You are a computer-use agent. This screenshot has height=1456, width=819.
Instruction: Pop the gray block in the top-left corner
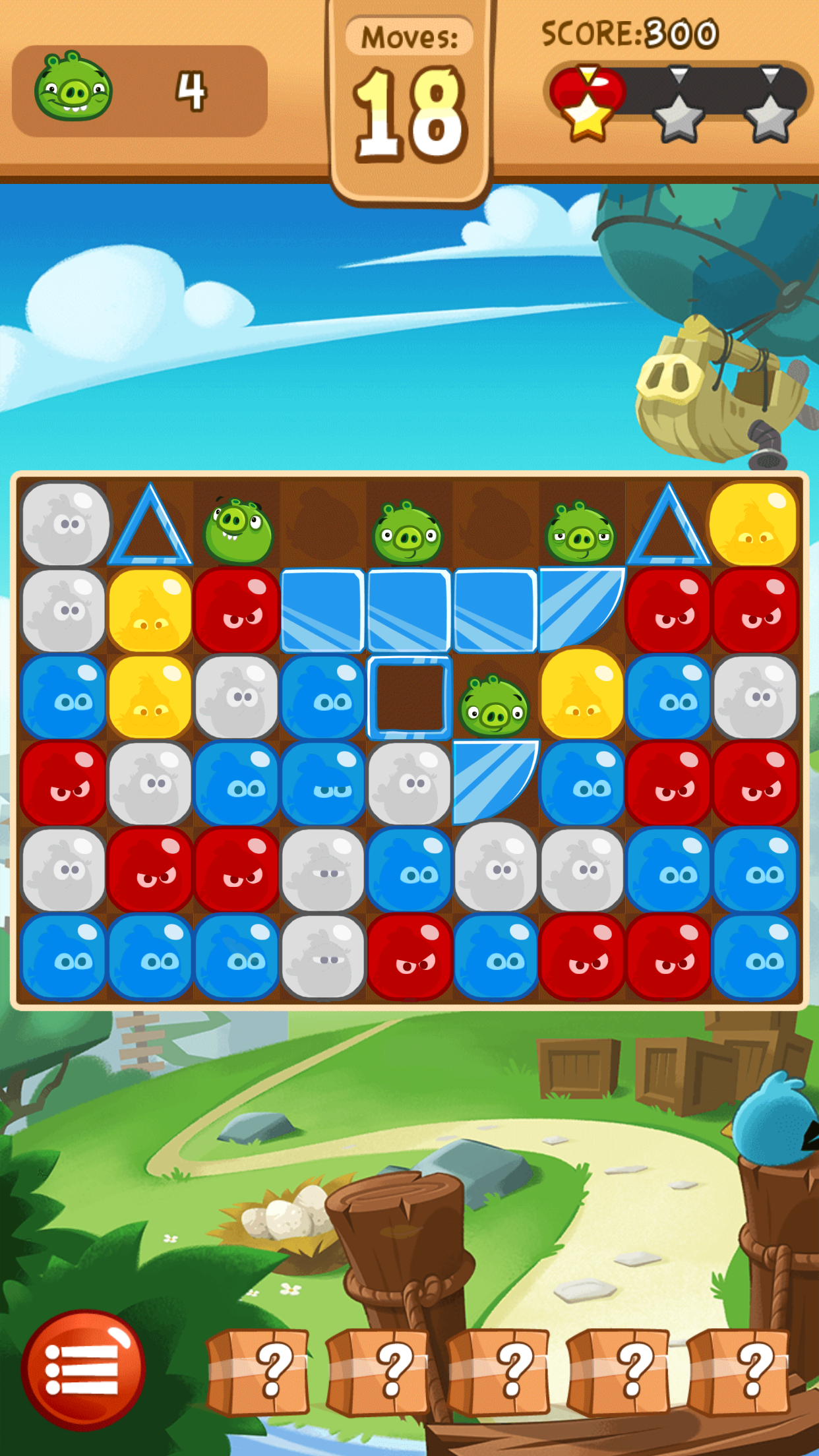(x=64, y=524)
